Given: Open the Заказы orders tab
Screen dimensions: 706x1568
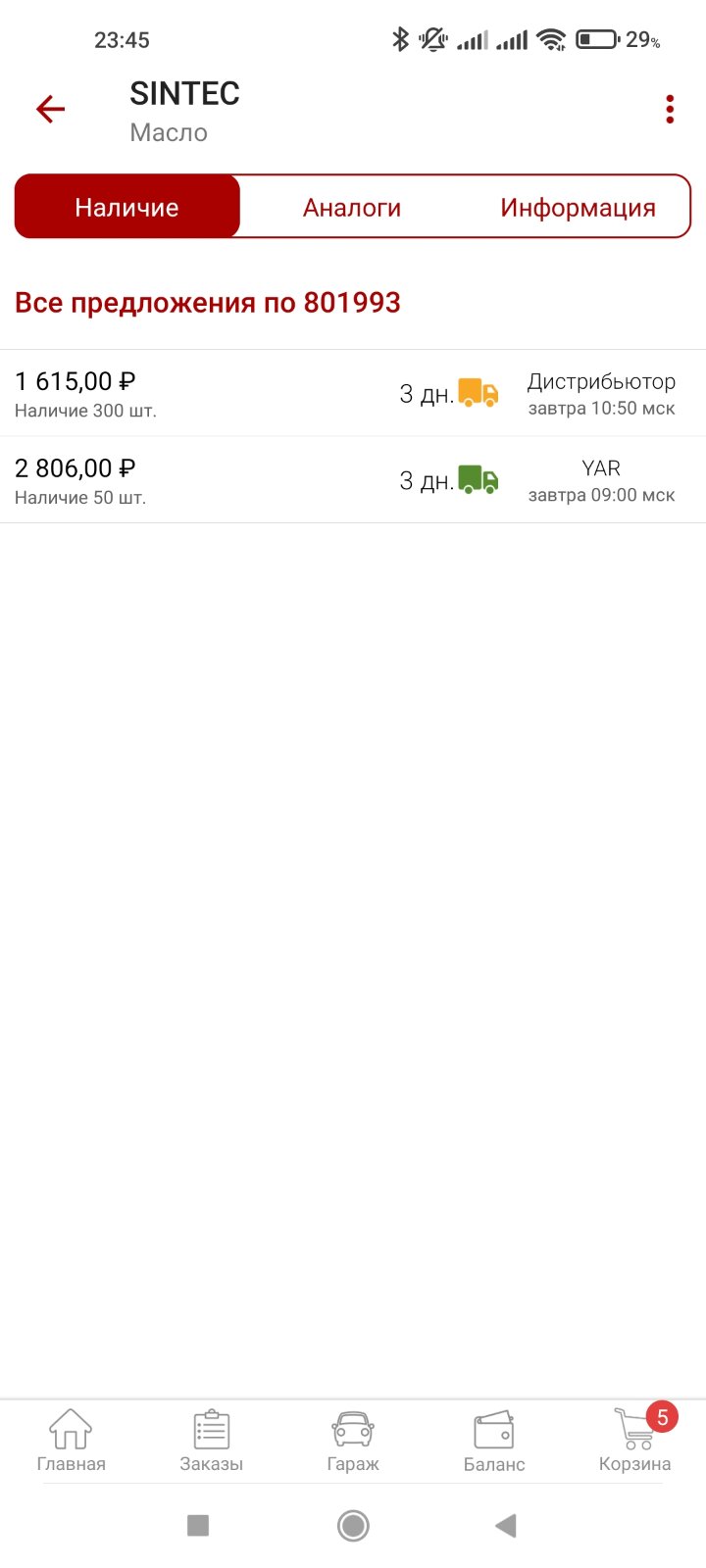Looking at the screenshot, I should (x=212, y=1441).
